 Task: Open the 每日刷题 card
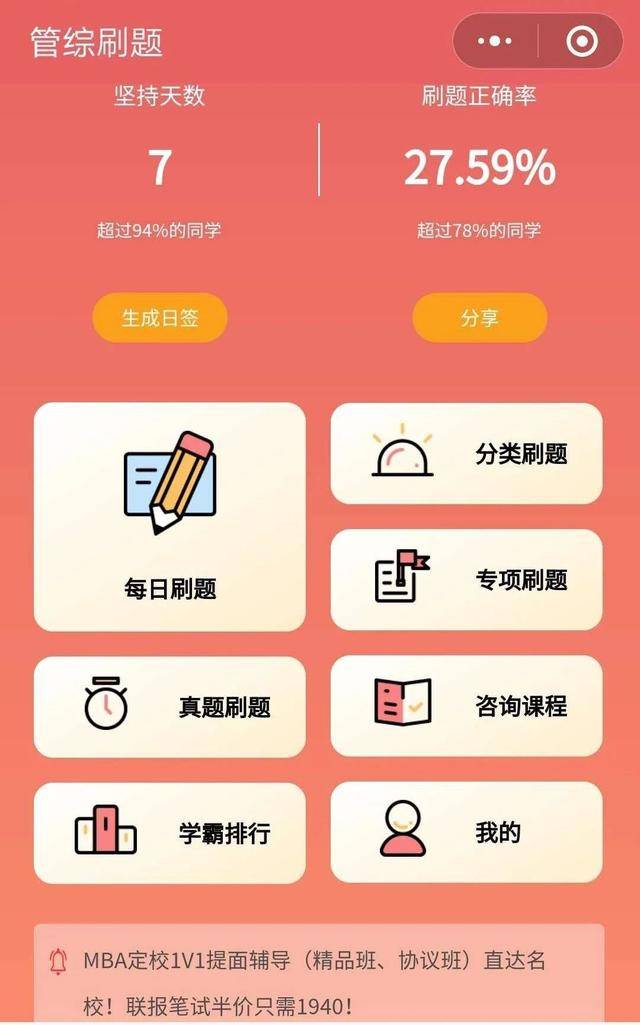tap(170, 517)
